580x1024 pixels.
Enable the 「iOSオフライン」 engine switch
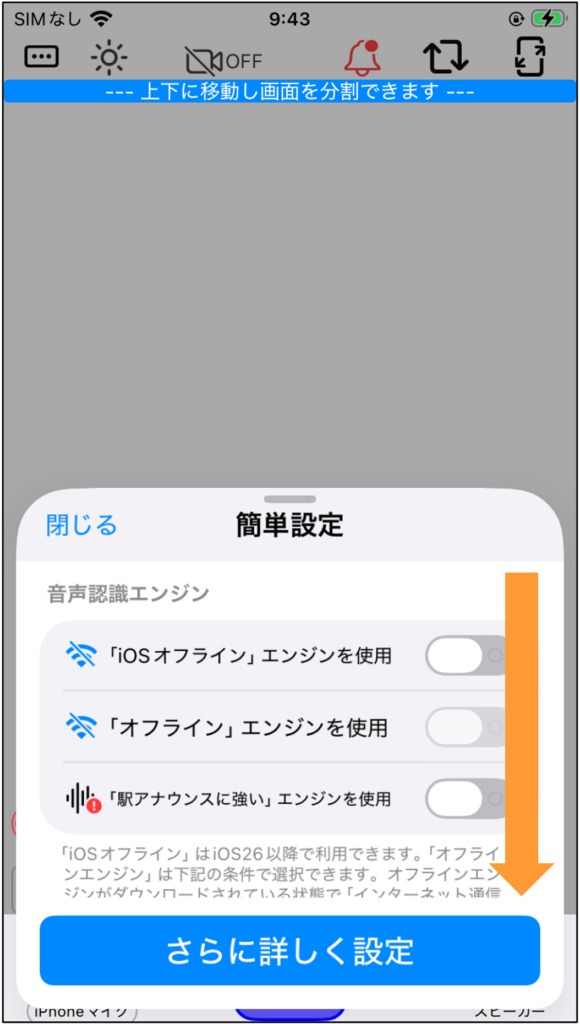pos(466,656)
